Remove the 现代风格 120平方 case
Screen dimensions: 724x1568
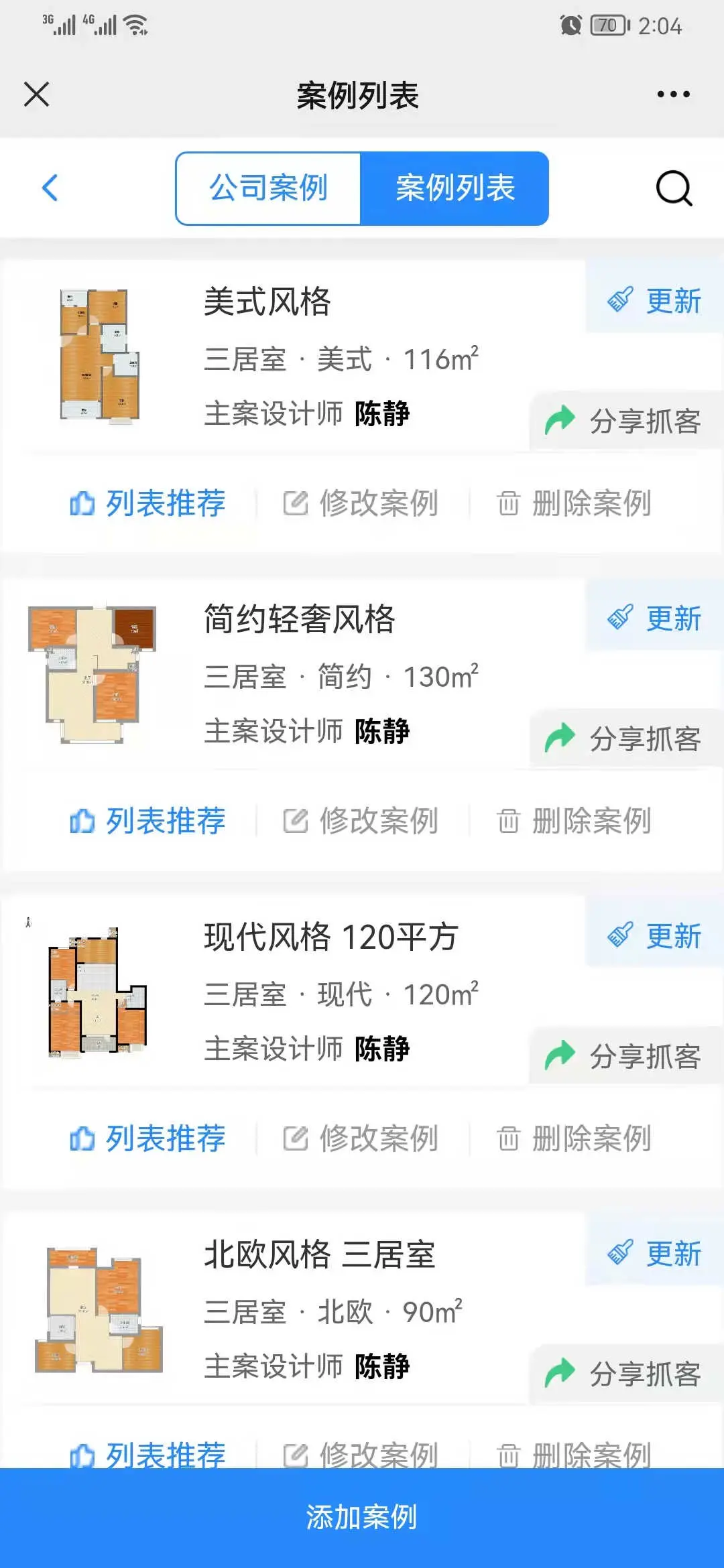point(574,1138)
